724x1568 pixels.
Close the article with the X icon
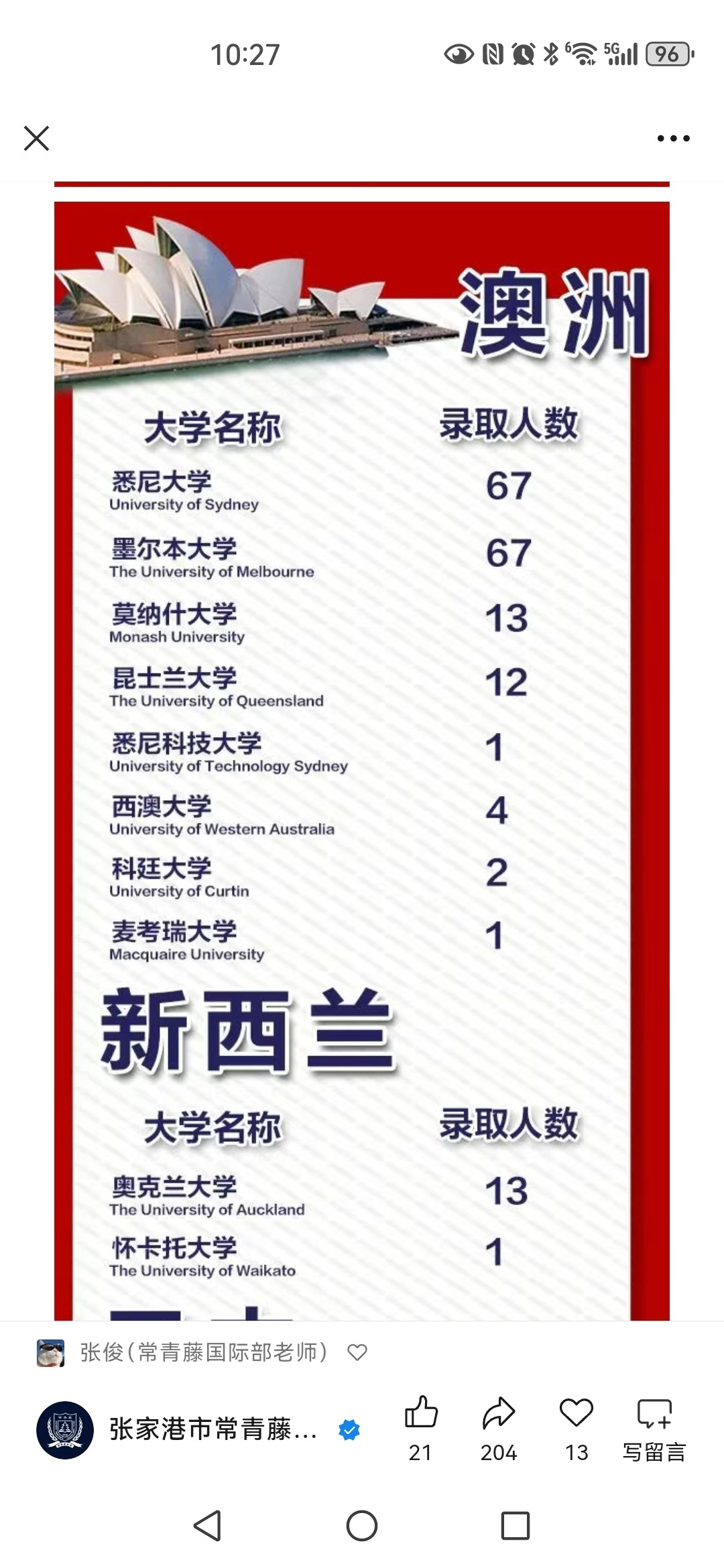[36, 139]
